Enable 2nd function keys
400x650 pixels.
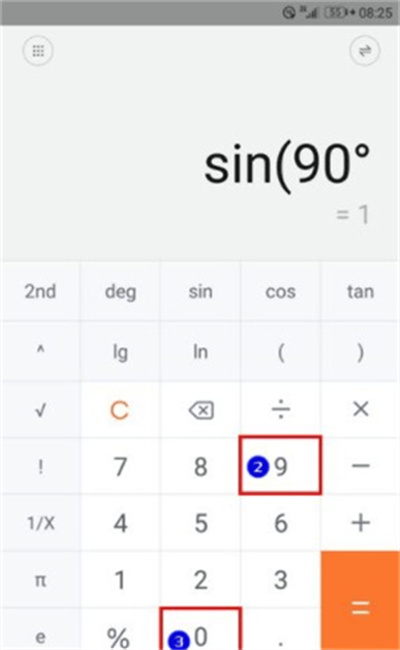40,291
